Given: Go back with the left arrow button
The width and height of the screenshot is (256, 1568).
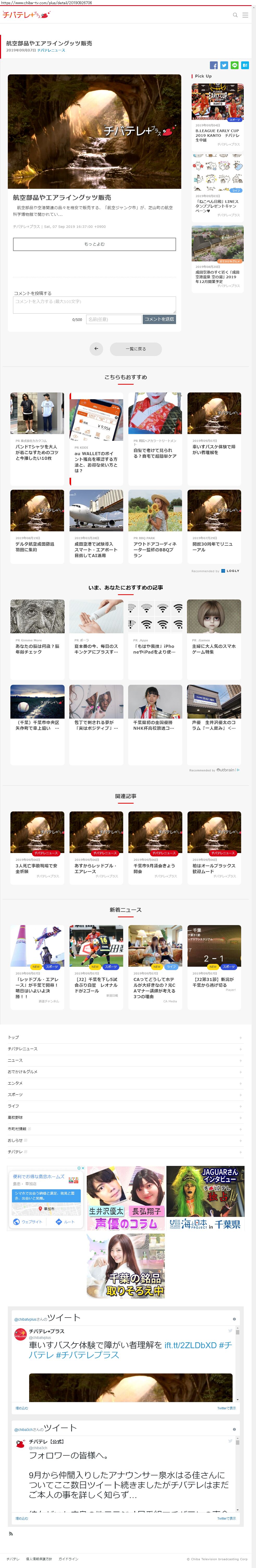Looking at the screenshot, I should tap(96, 349).
